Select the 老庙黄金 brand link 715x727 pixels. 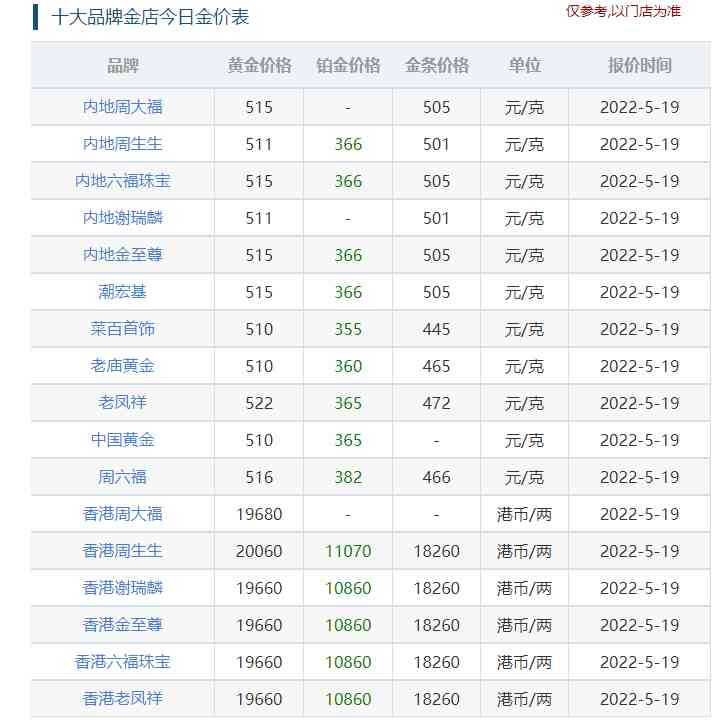tap(123, 366)
